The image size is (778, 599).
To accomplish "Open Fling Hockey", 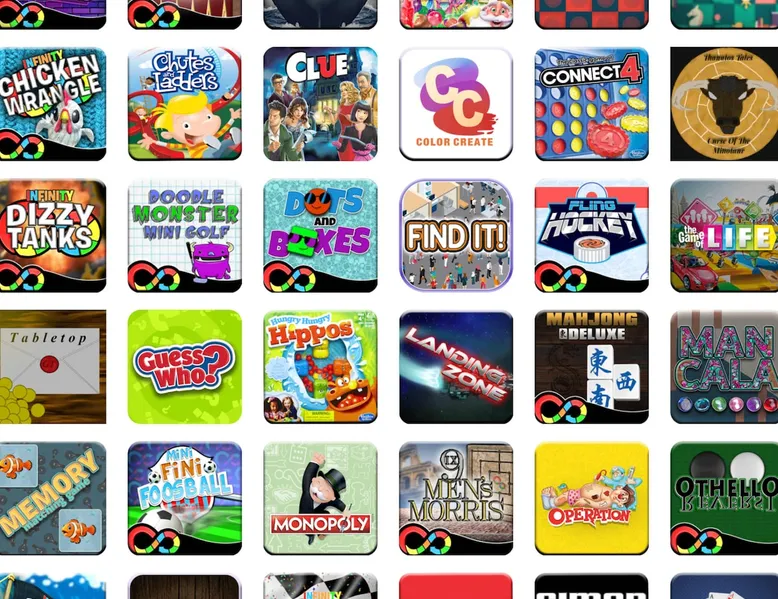I will pos(591,235).
